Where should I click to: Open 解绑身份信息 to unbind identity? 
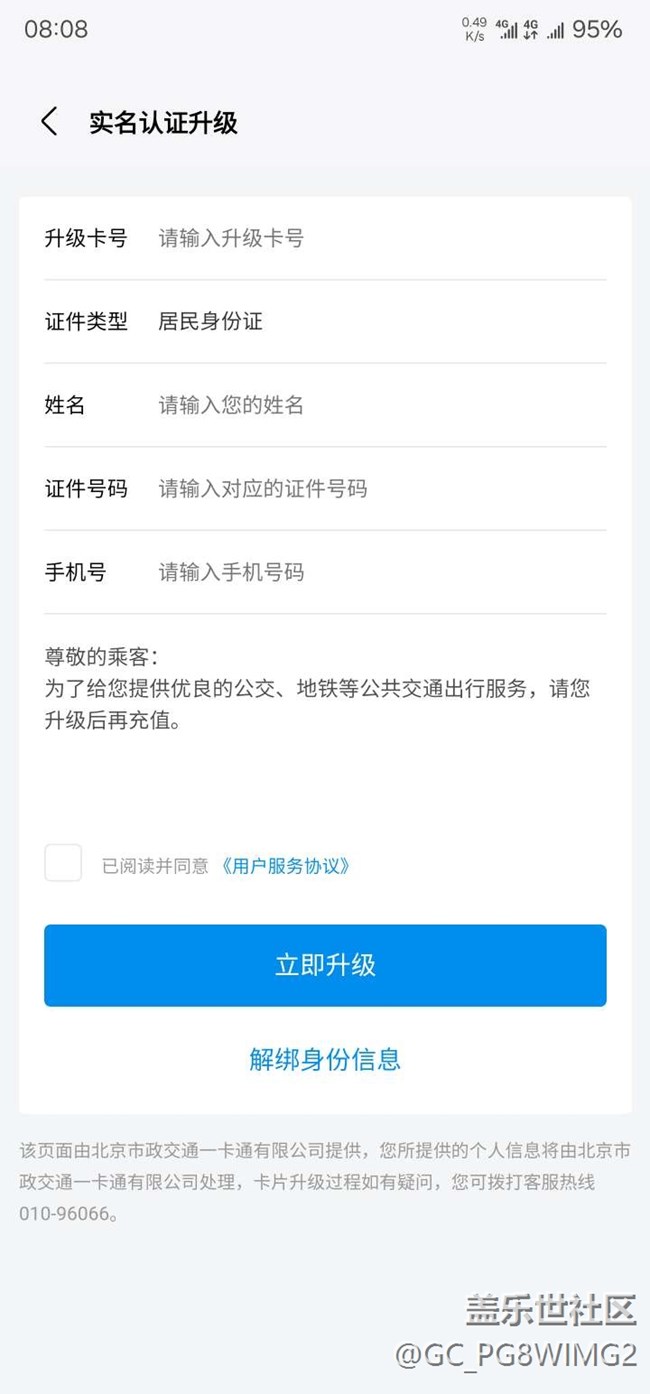point(325,1059)
